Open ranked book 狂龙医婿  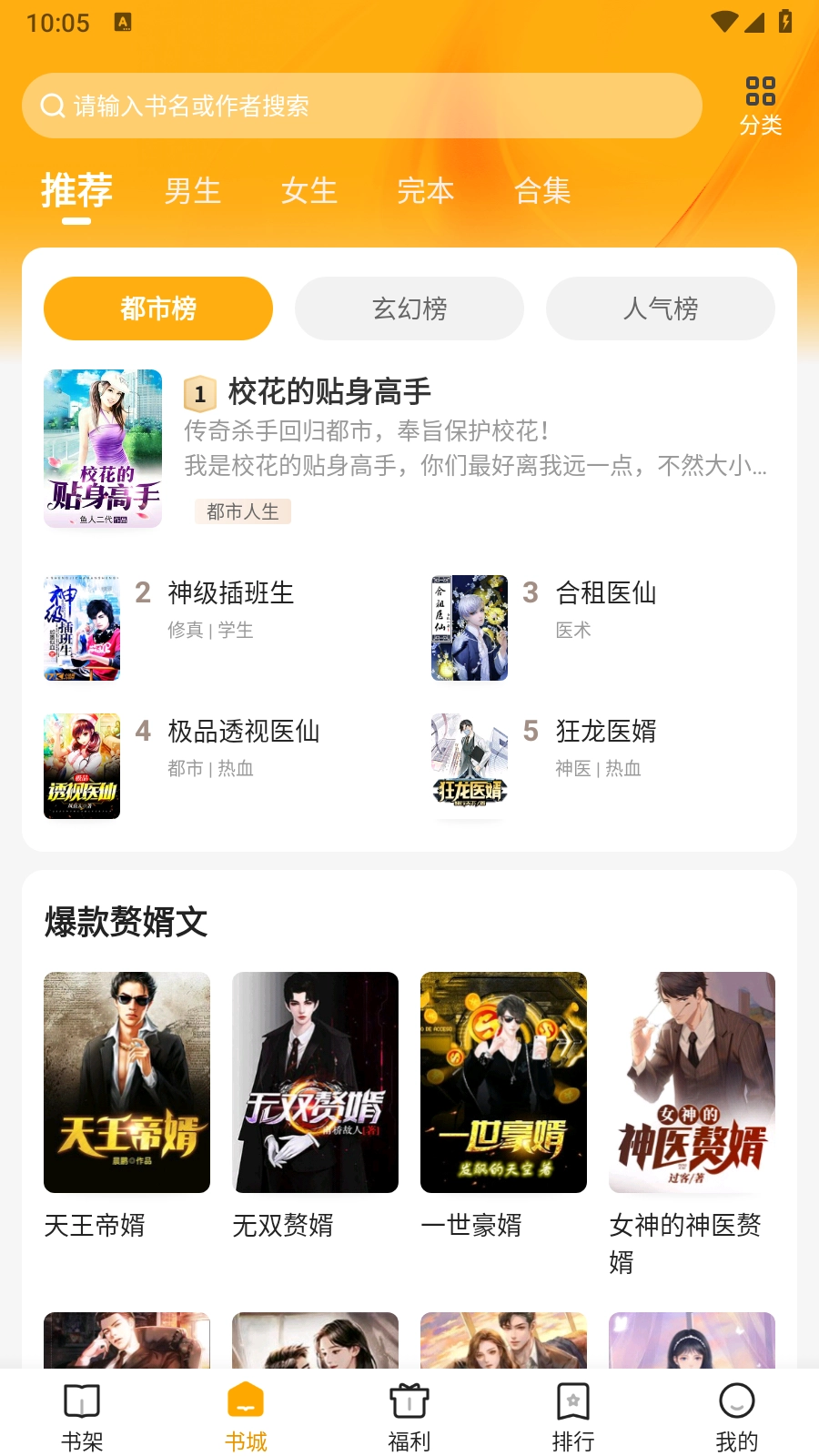click(x=605, y=732)
